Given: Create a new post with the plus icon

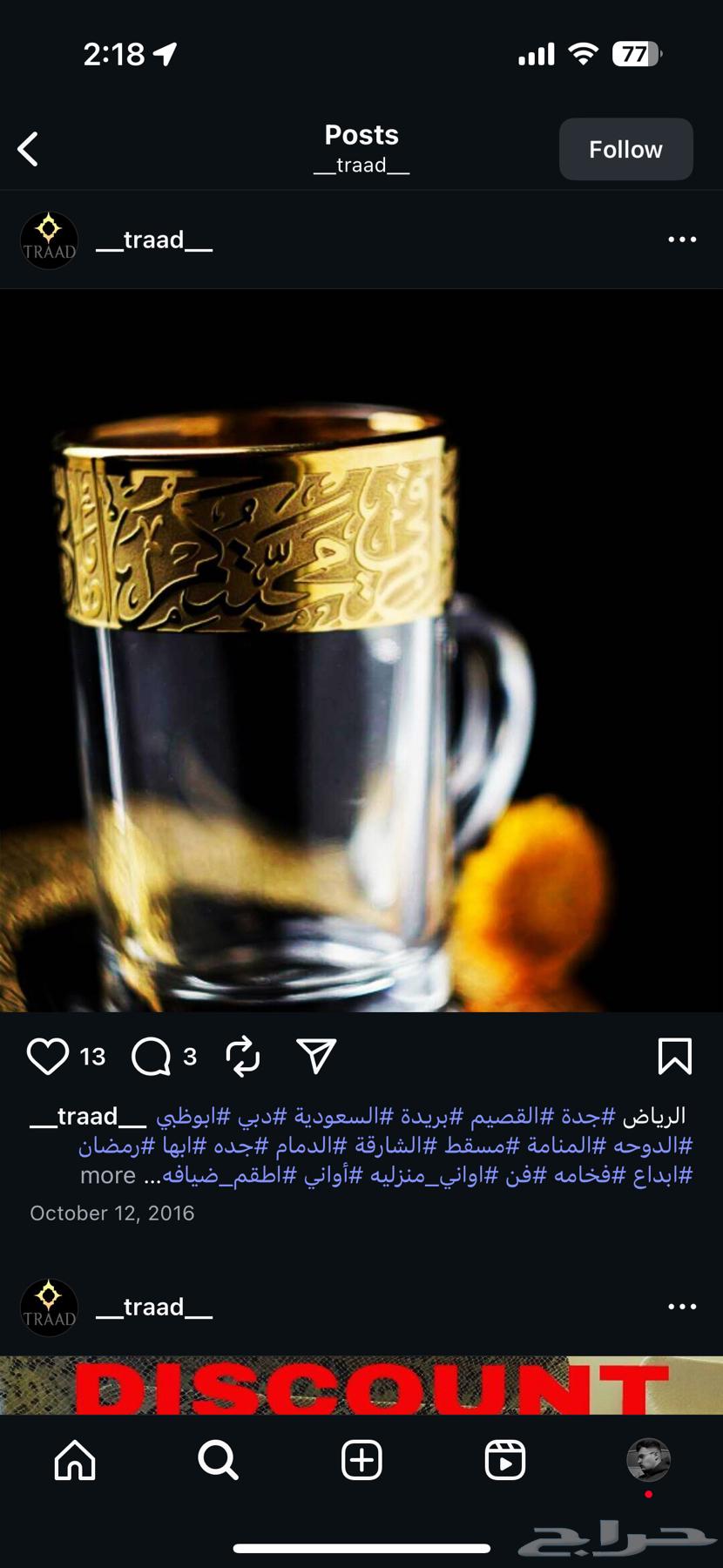Looking at the screenshot, I should pyautogui.click(x=361, y=1462).
